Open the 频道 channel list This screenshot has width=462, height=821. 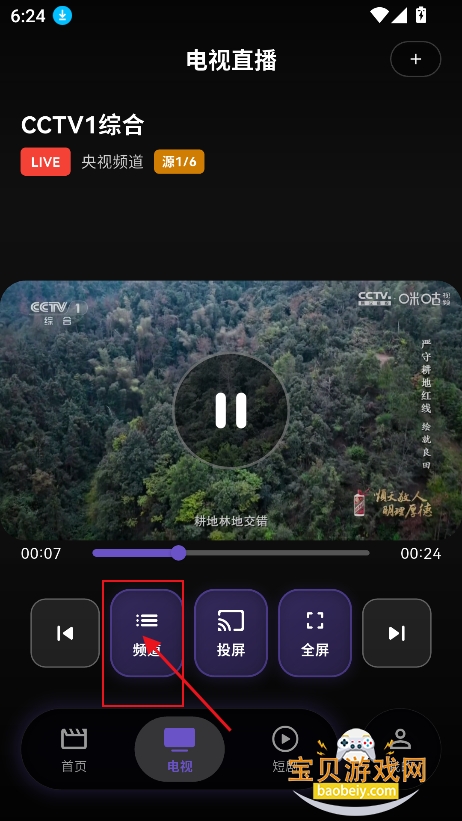coord(147,633)
